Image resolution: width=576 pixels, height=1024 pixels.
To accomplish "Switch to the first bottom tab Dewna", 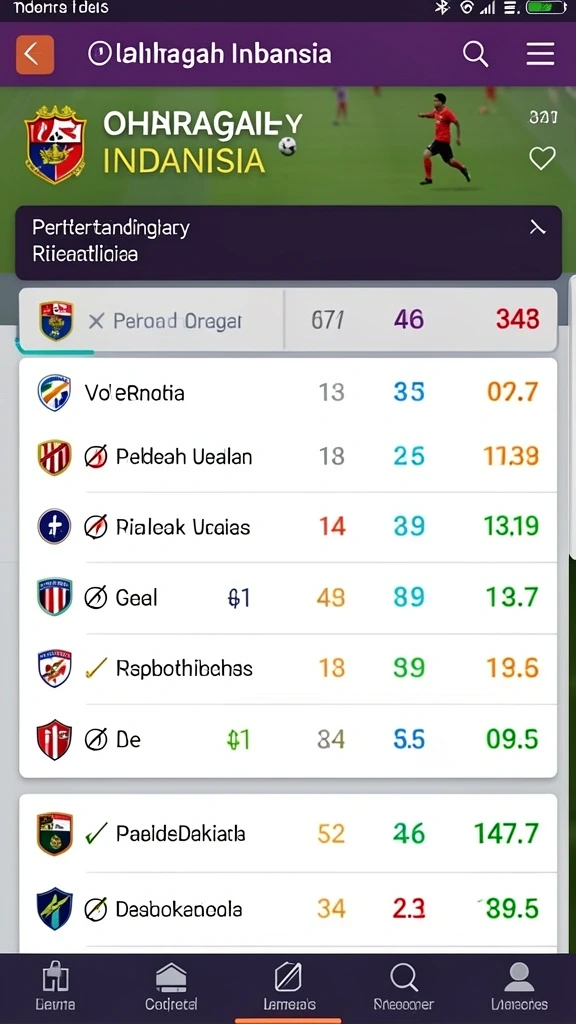I will click(x=55, y=986).
